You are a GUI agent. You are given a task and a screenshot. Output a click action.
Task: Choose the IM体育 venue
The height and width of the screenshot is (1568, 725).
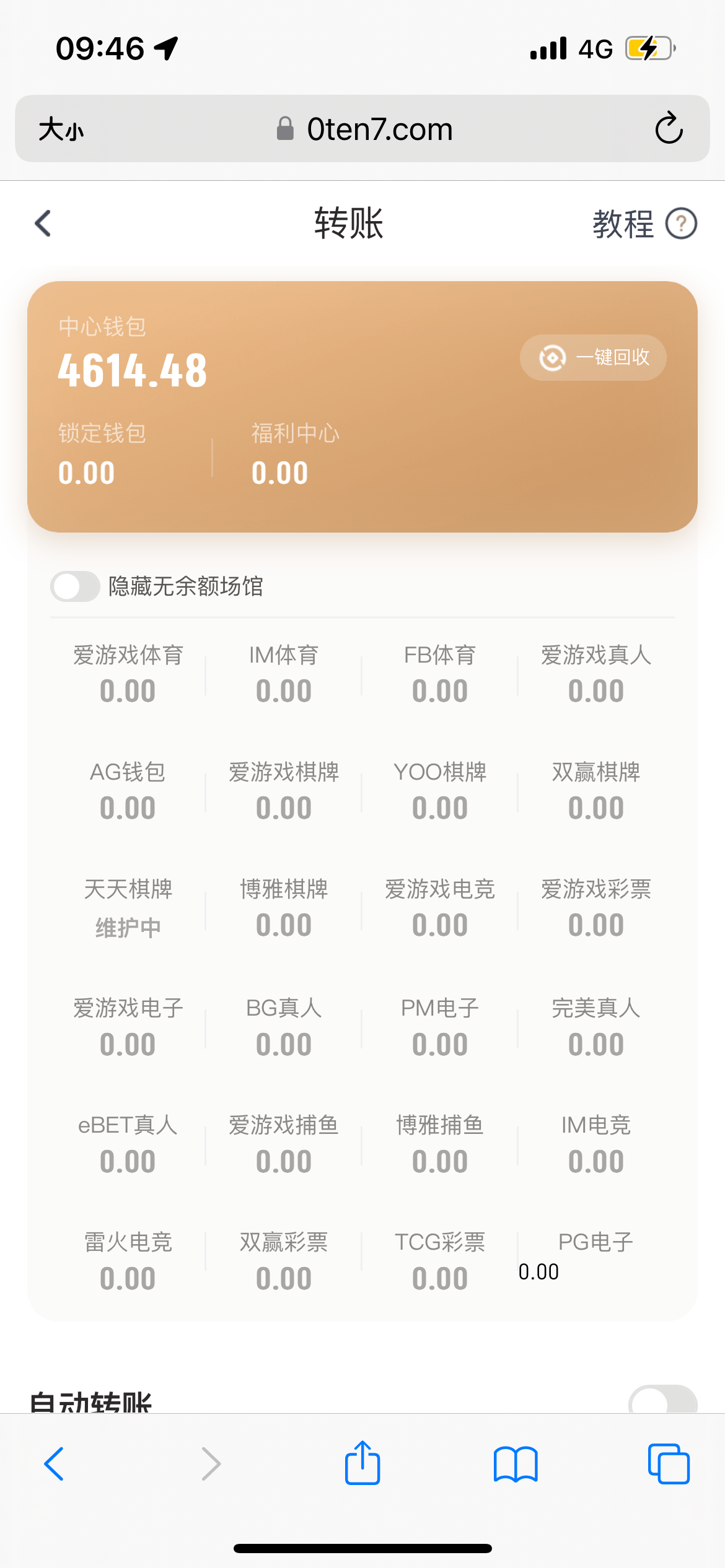pos(284,673)
